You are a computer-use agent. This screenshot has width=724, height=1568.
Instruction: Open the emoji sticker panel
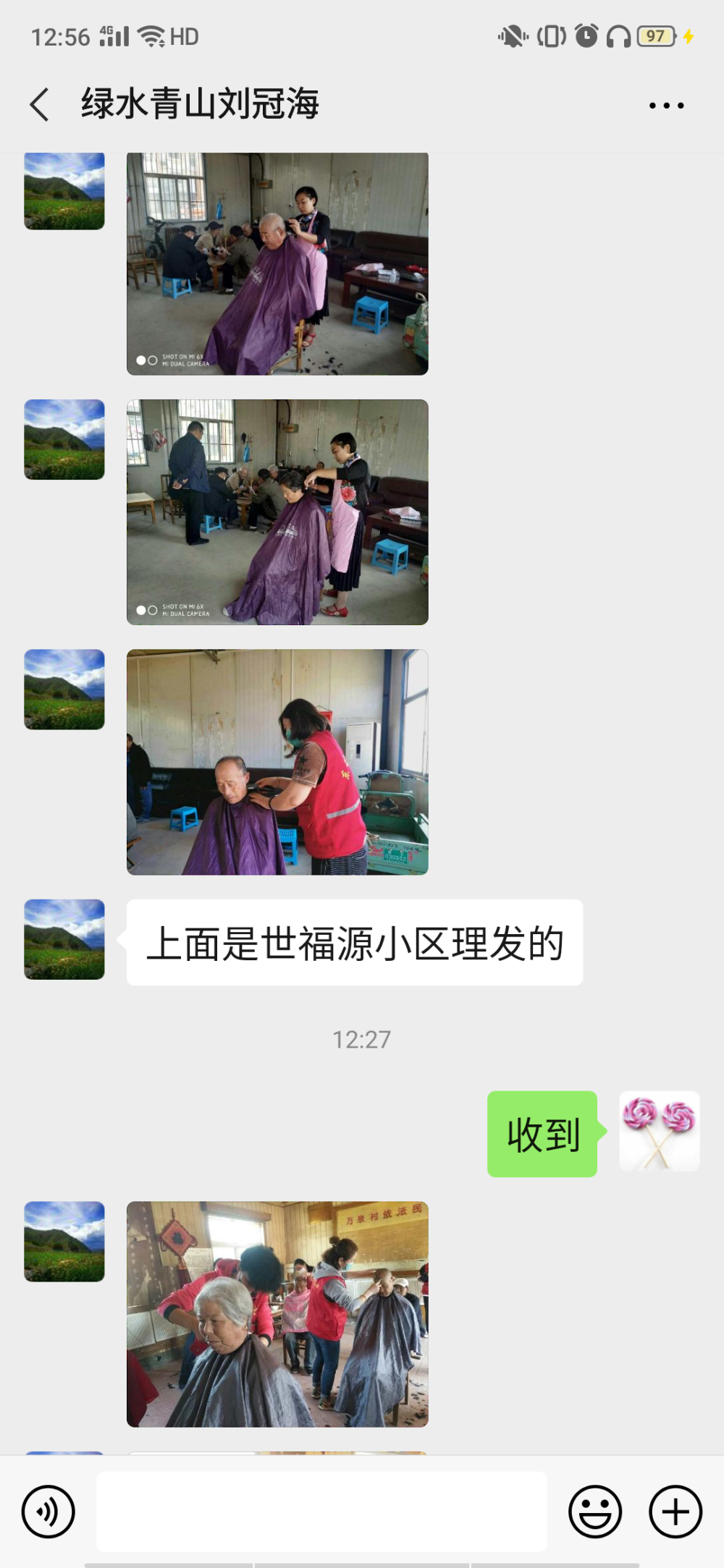pos(595,1512)
